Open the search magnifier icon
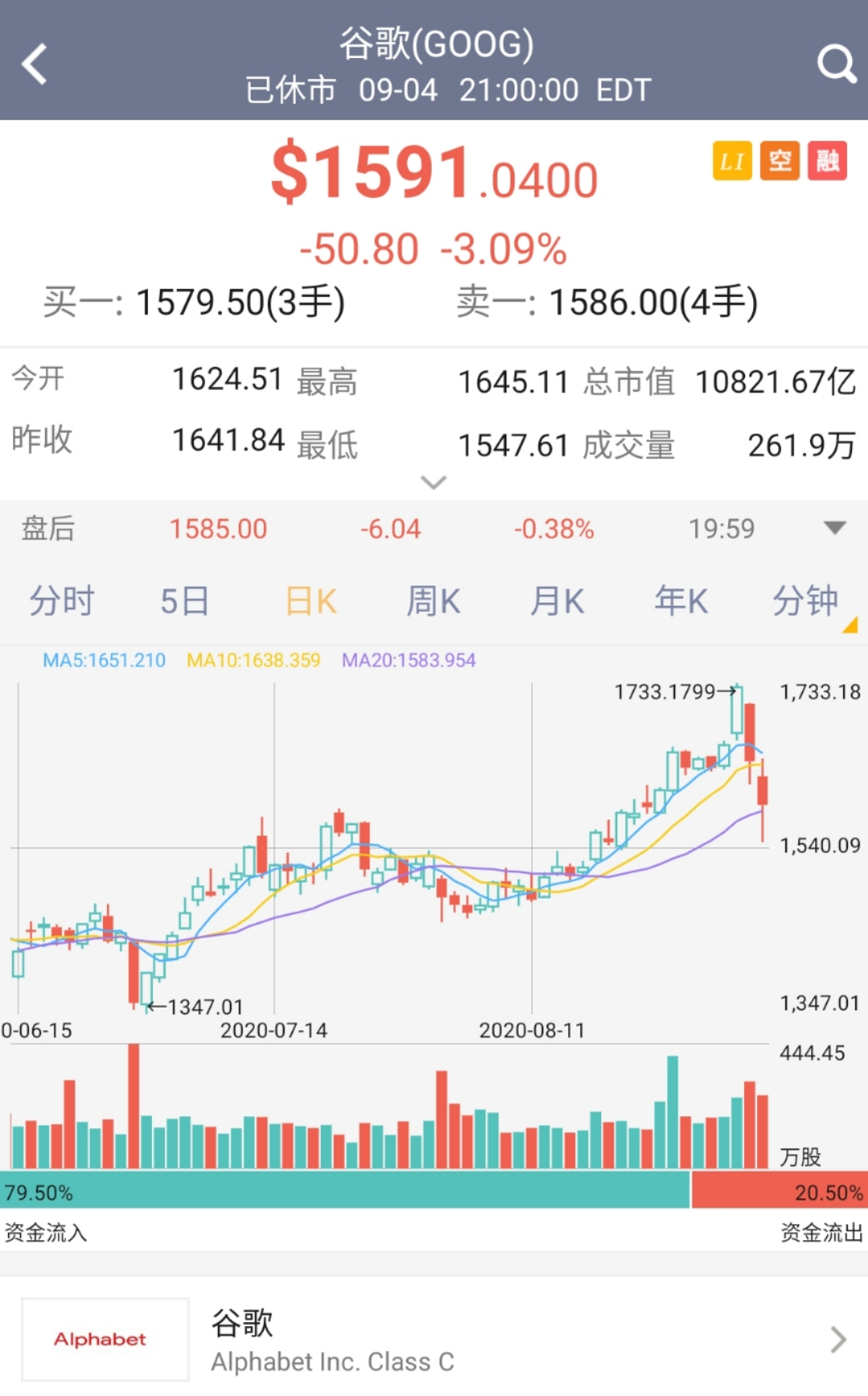This screenshot has height=1396, width=868. pyautogui.click(x=836, y=64)
